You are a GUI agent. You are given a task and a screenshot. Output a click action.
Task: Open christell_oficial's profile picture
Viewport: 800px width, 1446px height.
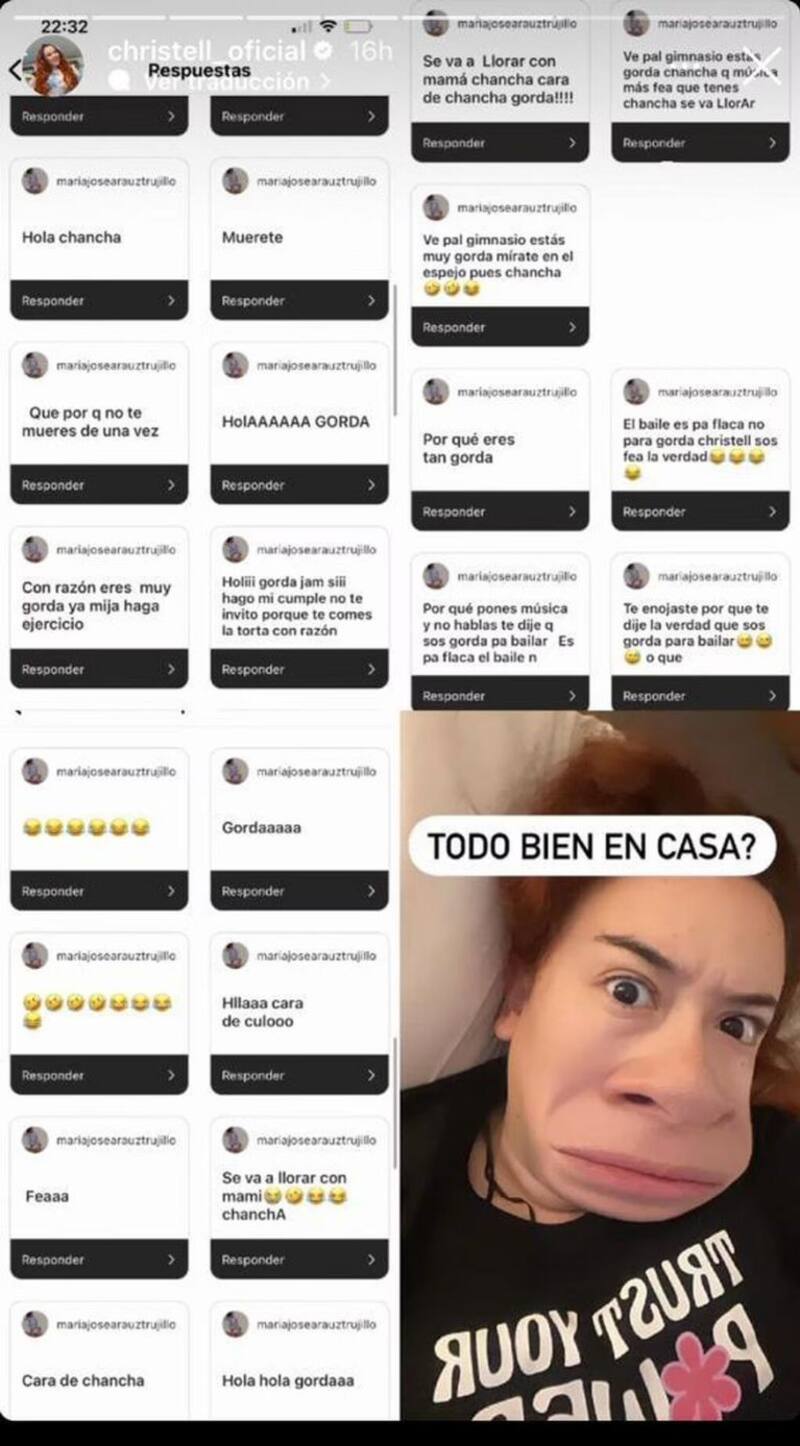pos(54,67)
